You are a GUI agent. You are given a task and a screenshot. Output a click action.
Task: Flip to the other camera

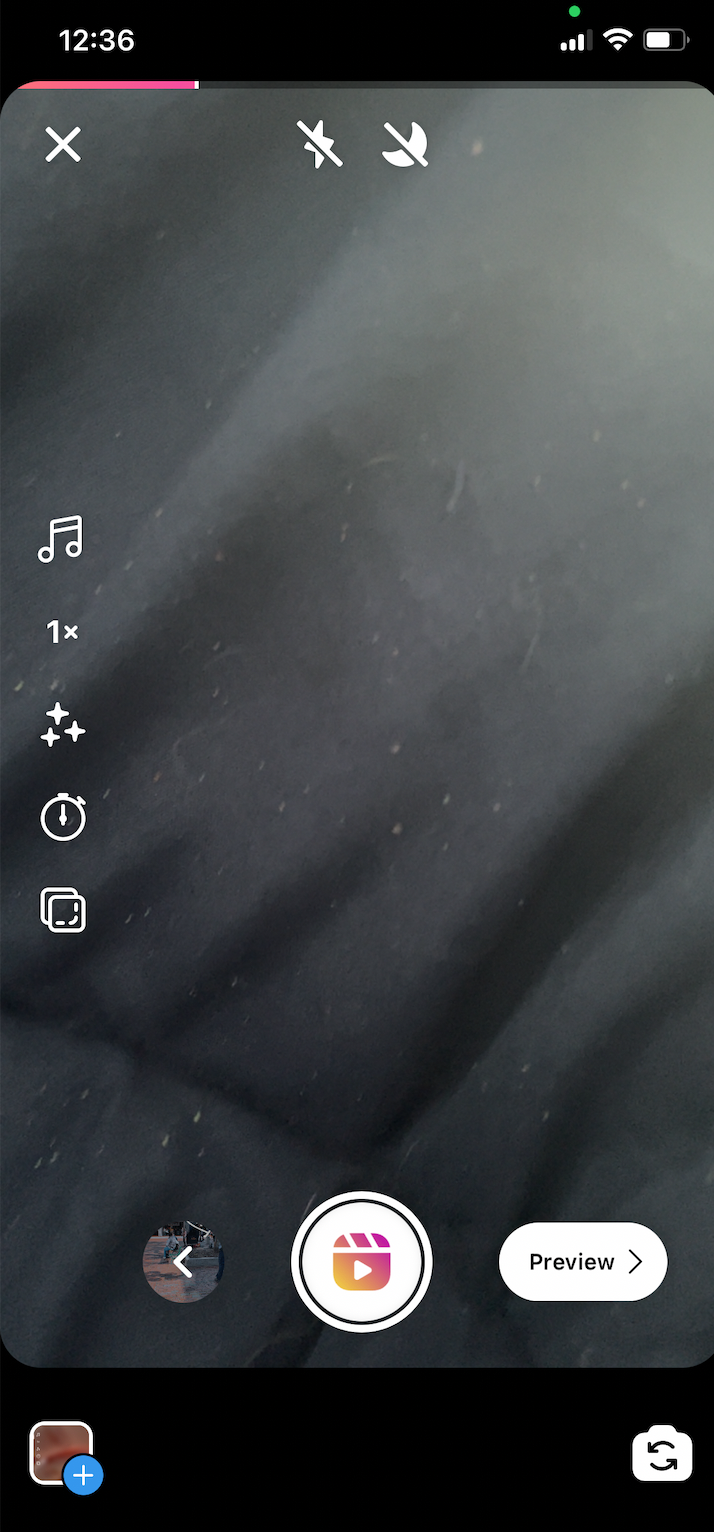(663, 1454)
